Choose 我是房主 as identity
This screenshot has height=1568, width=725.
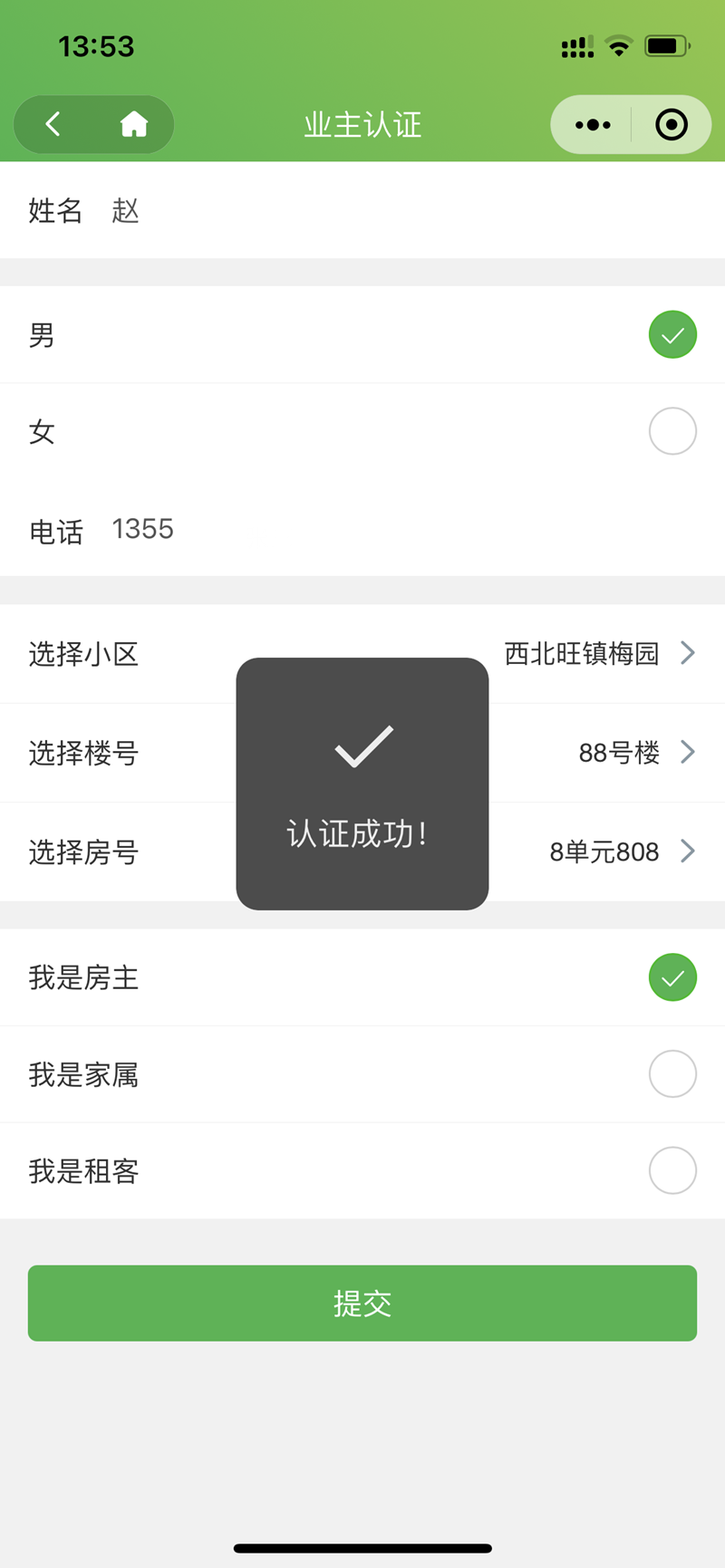[x=672, y=977]
